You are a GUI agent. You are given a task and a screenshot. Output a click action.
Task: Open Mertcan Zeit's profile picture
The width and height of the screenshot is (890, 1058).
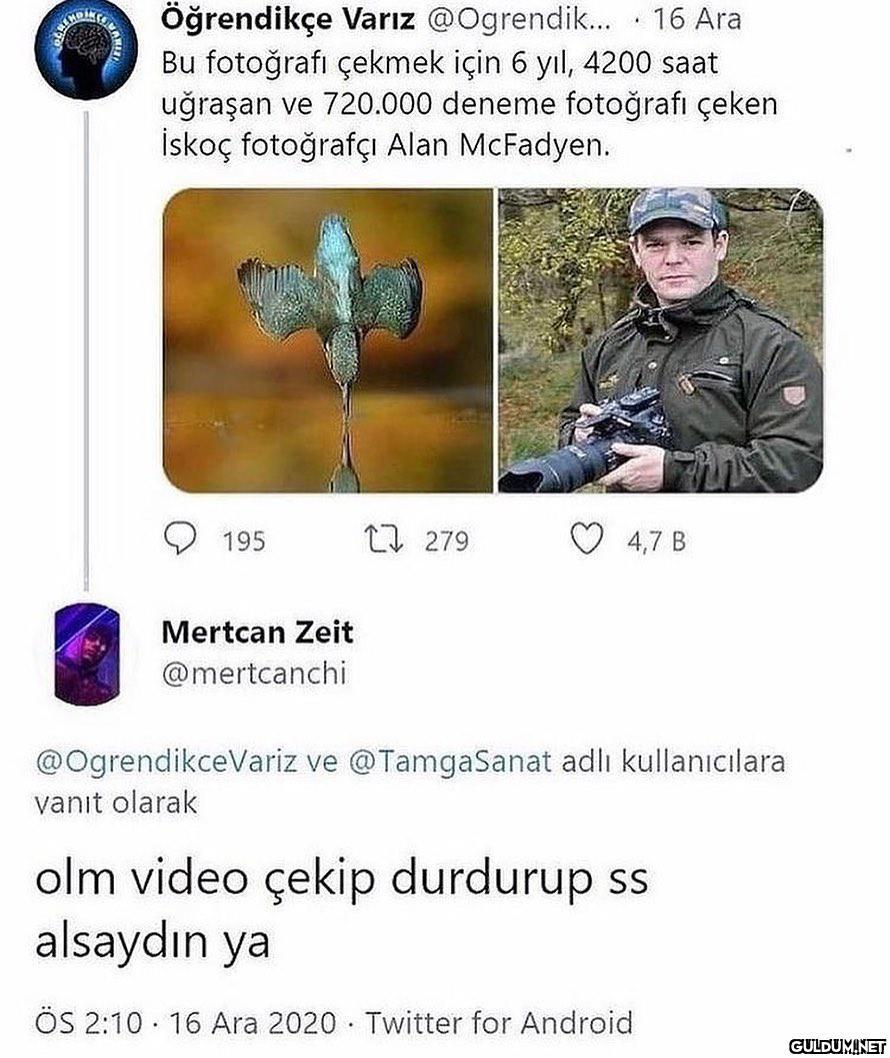click(x=86, y=655)
